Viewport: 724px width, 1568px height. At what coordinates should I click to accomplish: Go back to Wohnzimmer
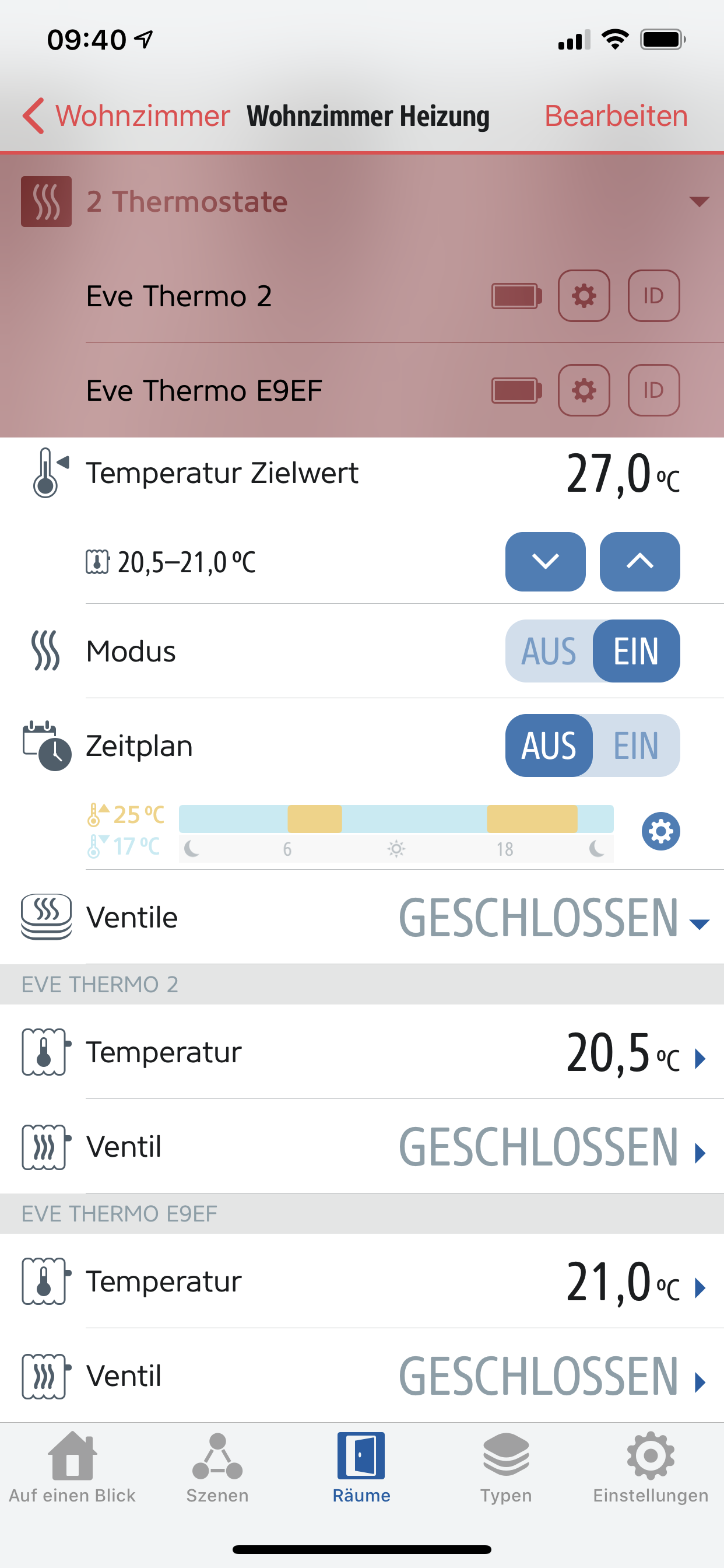click(126, 116)
